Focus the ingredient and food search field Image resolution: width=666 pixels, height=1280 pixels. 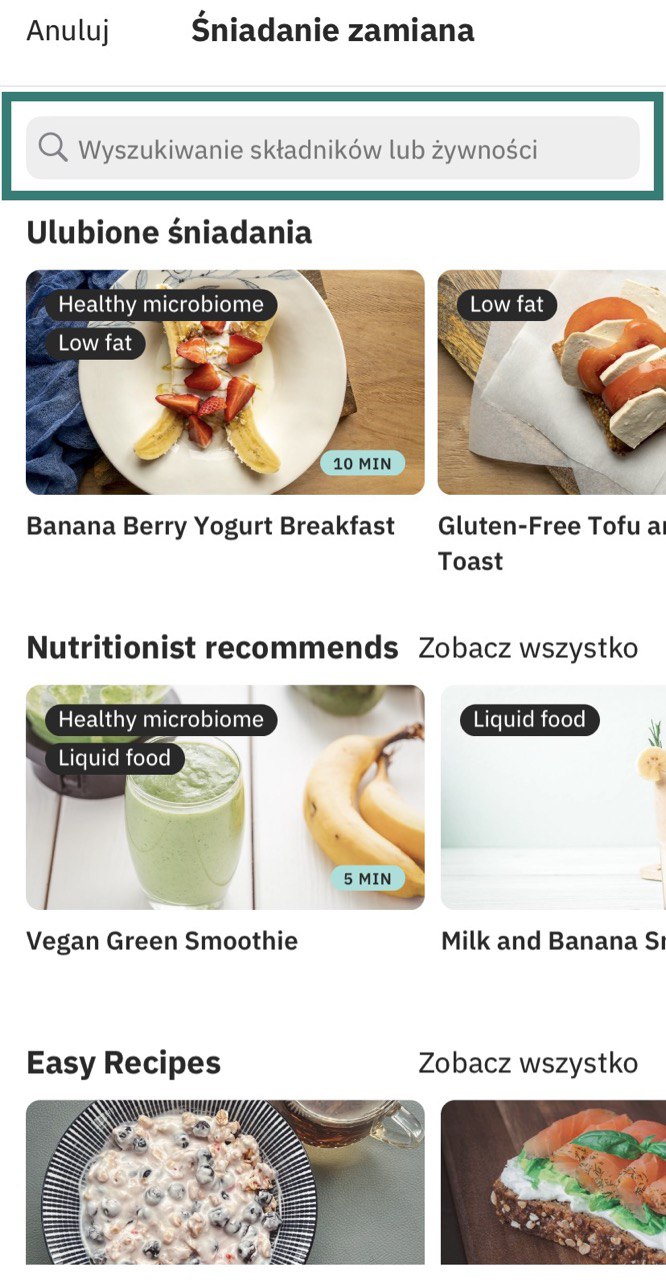(x=332, y=149)
